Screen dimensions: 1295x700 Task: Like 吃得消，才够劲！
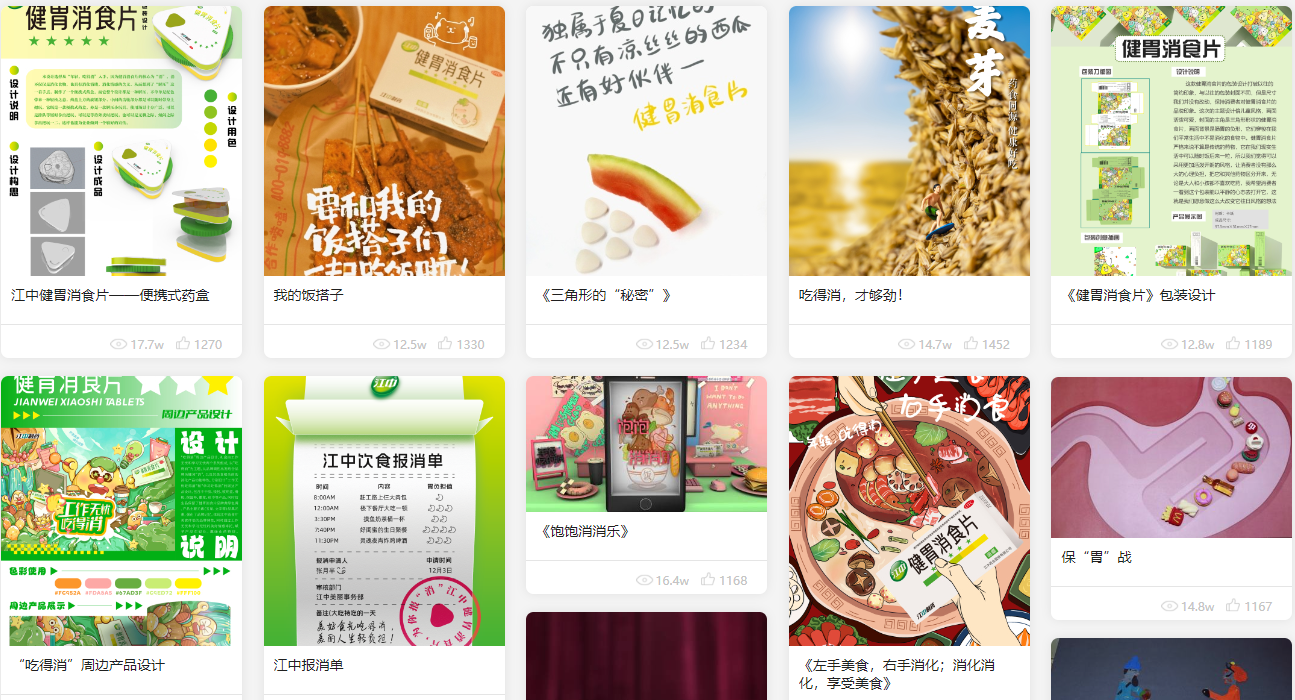point(971,344)
